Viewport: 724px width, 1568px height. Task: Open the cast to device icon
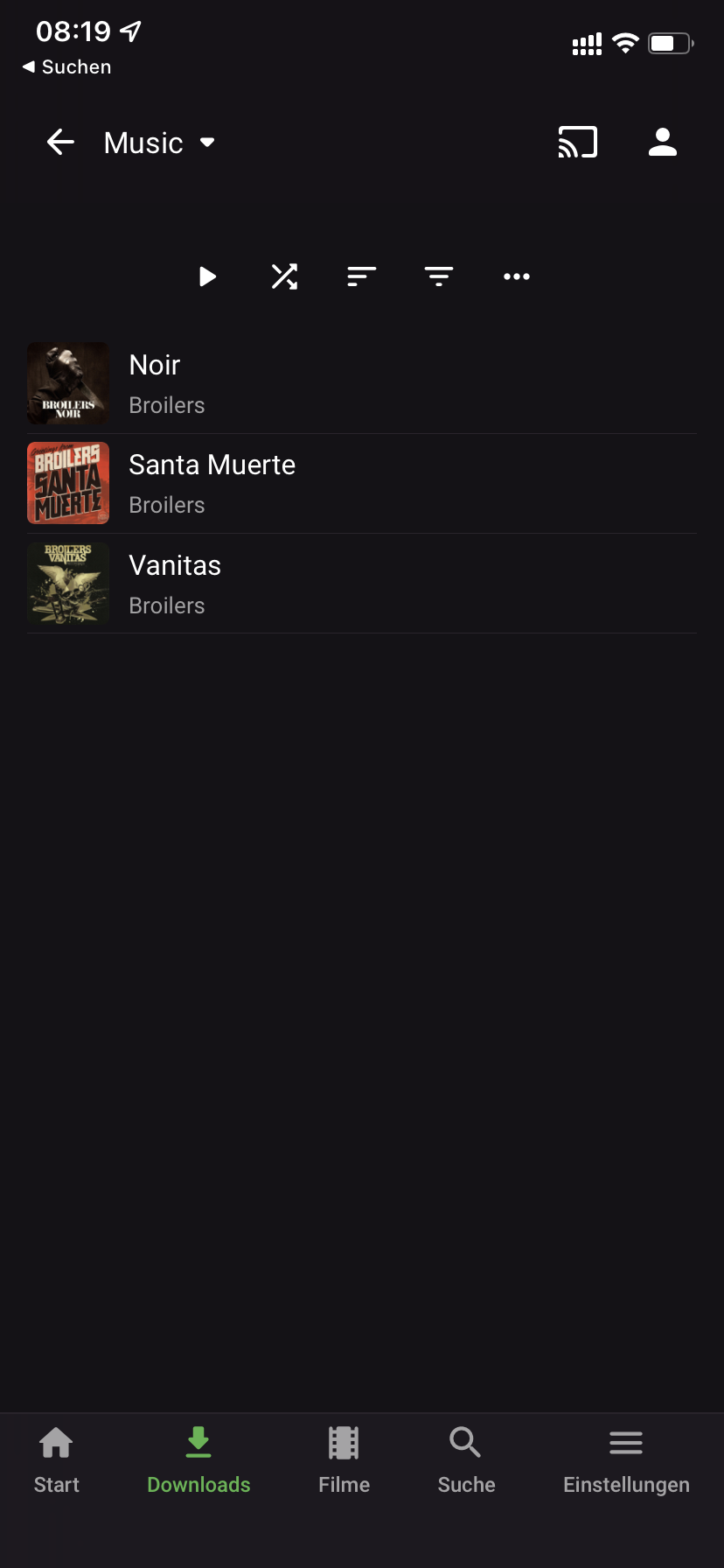coord(577,142)
